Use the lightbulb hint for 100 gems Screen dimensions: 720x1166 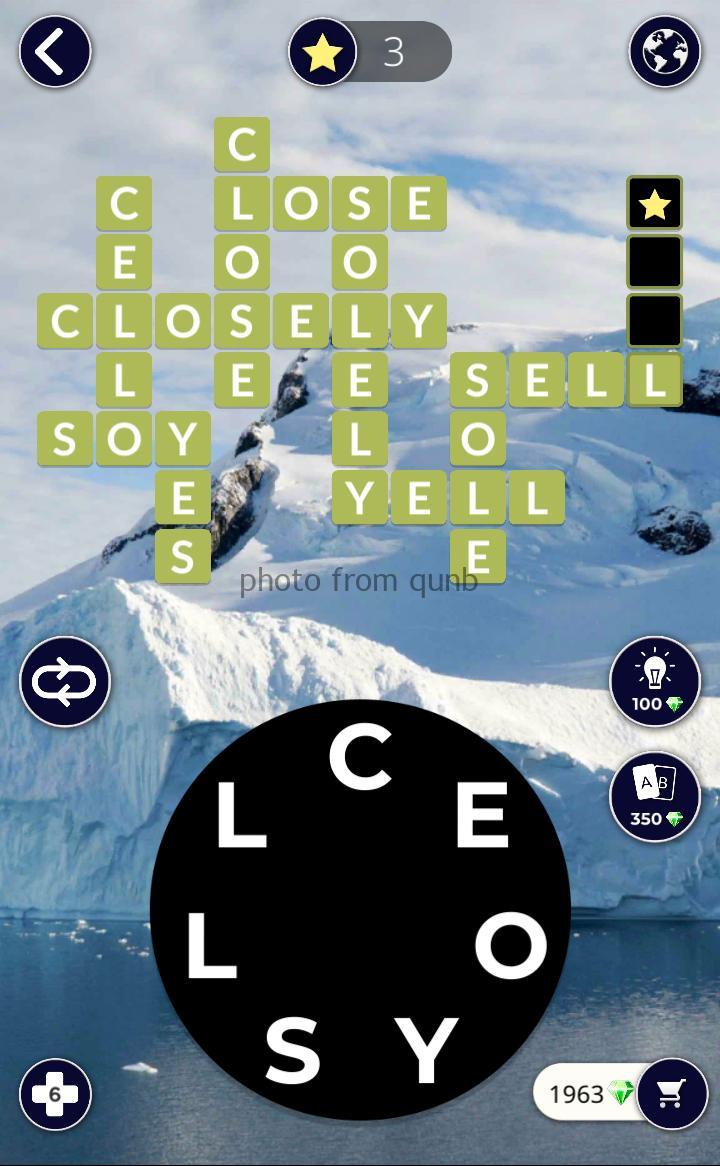(x=655, y=681)
